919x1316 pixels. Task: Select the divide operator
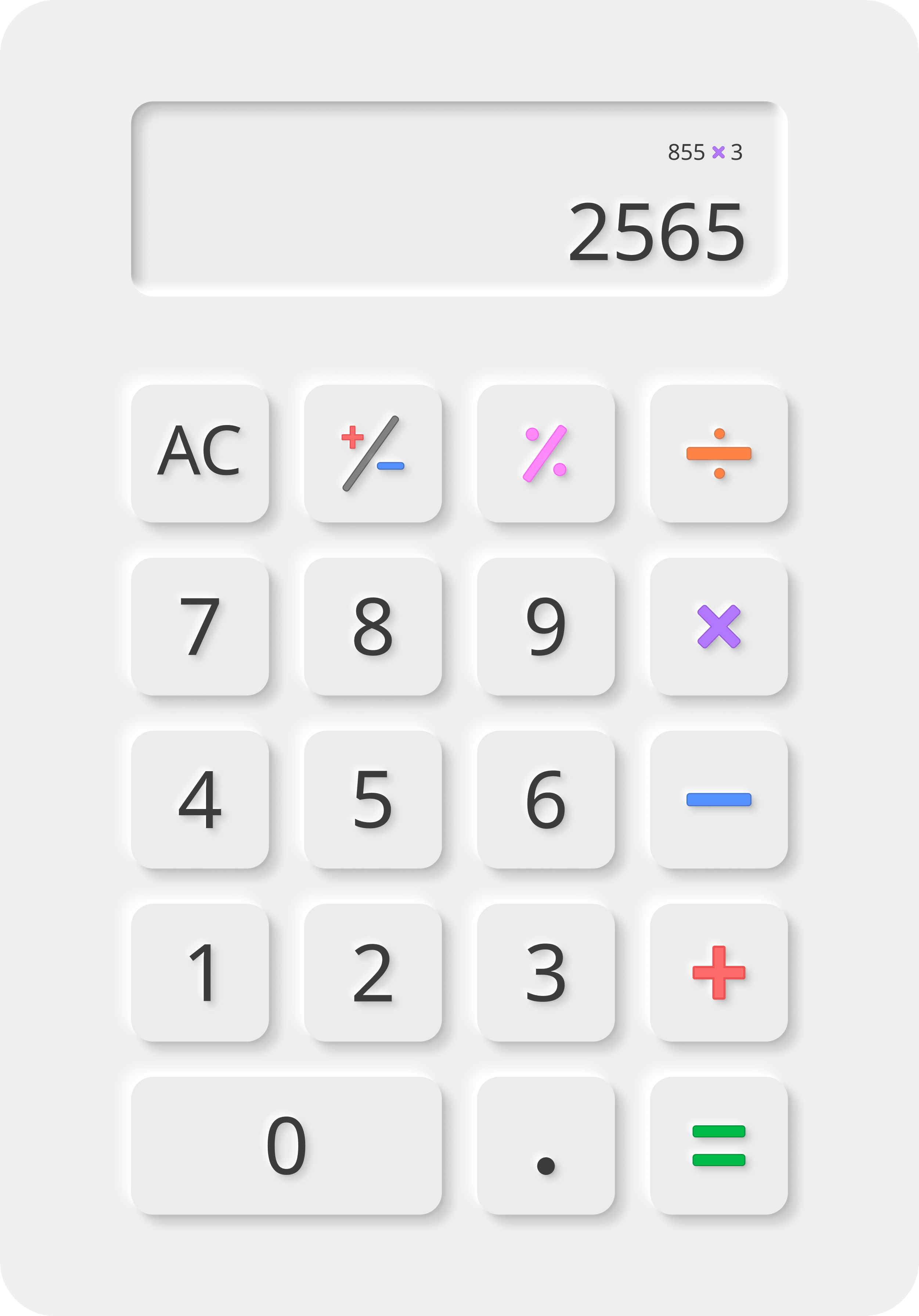[x=720, y=456]
